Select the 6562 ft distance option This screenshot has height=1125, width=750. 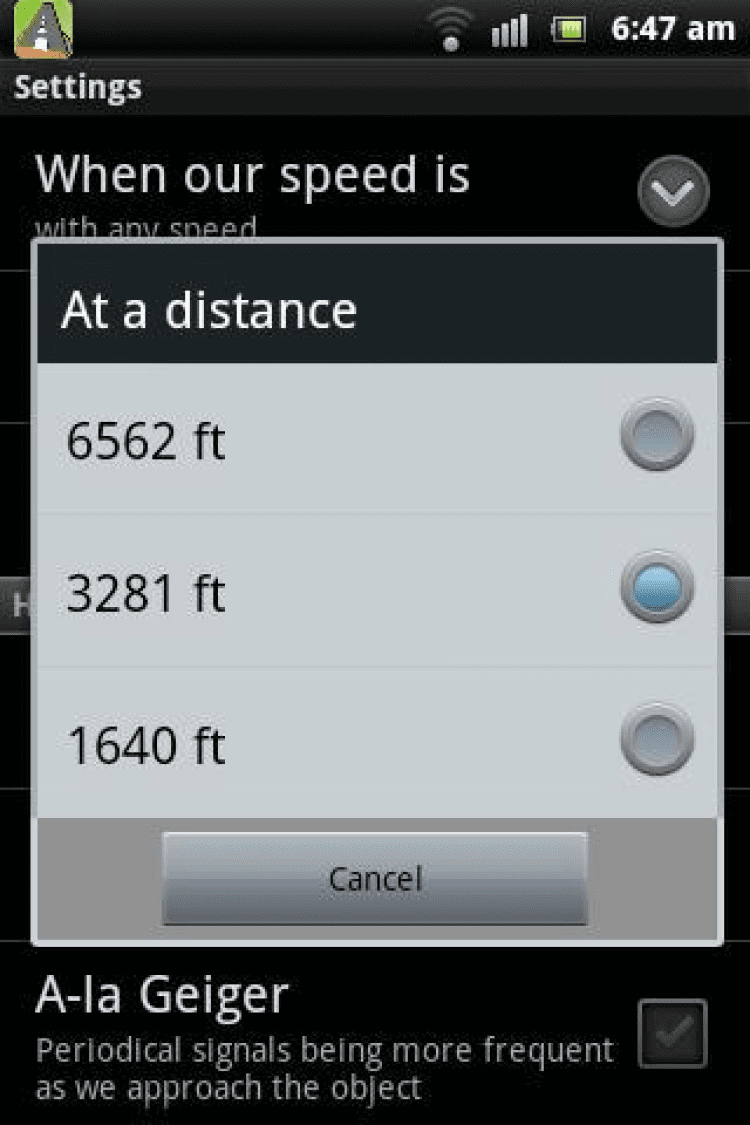(x=656, y=435)
